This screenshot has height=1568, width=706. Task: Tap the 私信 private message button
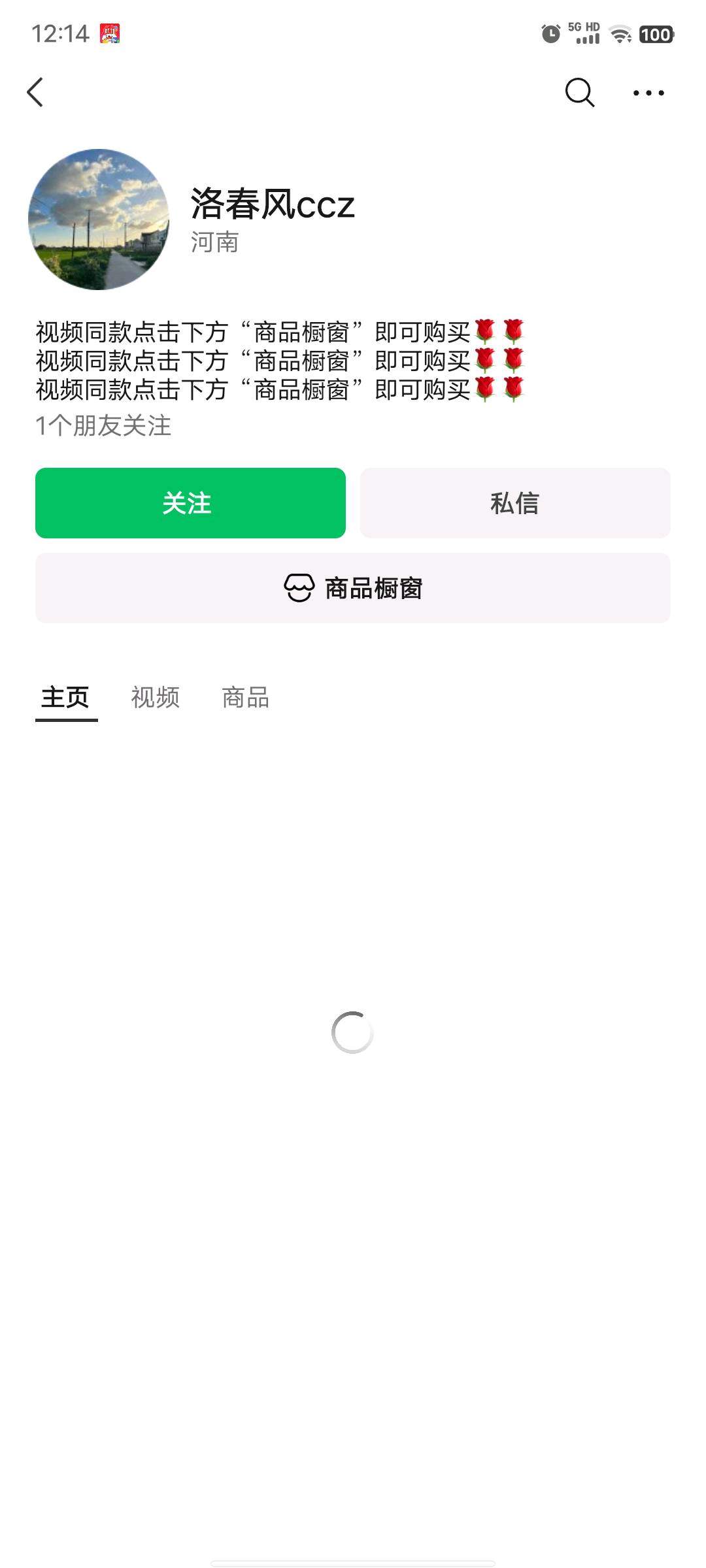pos(514,503)
